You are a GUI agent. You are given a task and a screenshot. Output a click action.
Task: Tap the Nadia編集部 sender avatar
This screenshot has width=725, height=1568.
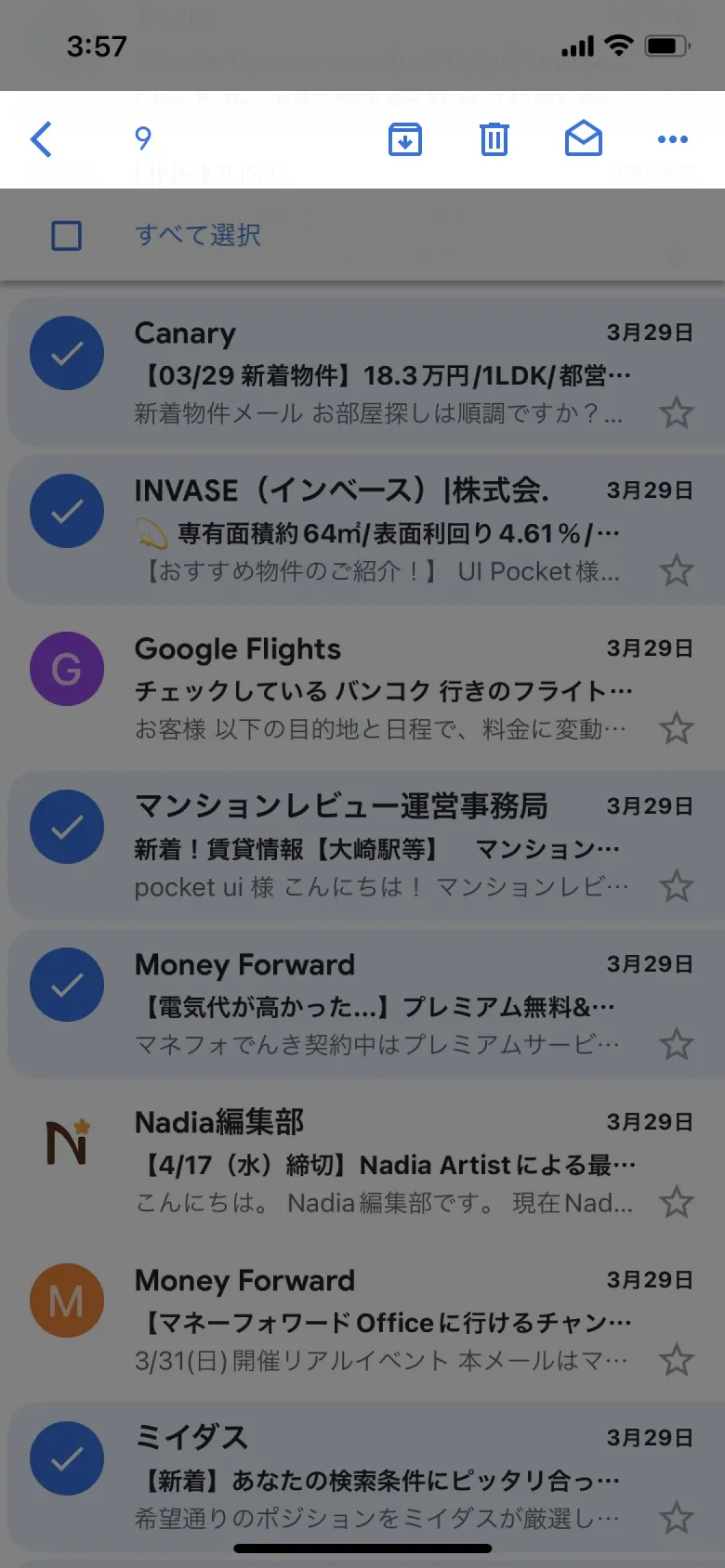(66, 1143)
